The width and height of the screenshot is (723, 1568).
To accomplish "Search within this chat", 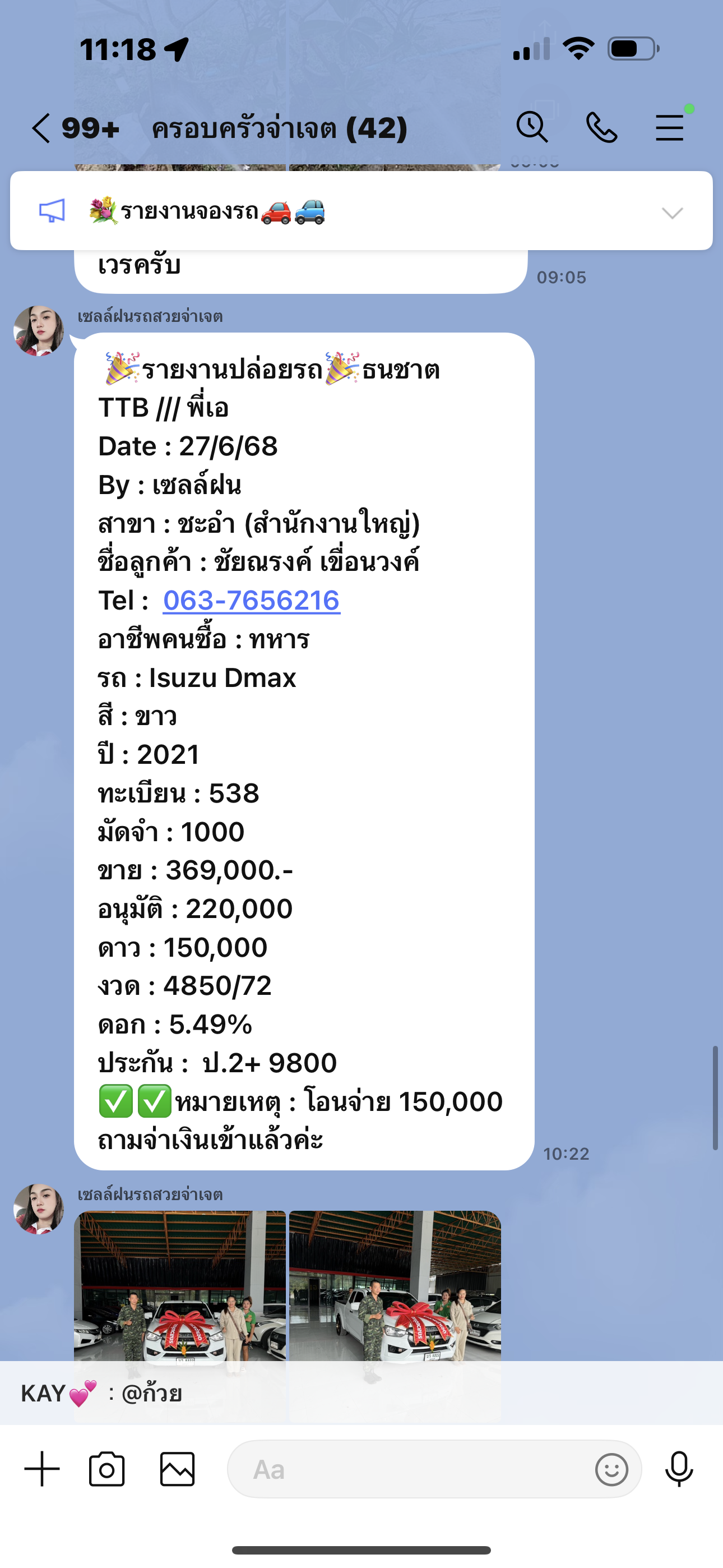I will (532, 128).
